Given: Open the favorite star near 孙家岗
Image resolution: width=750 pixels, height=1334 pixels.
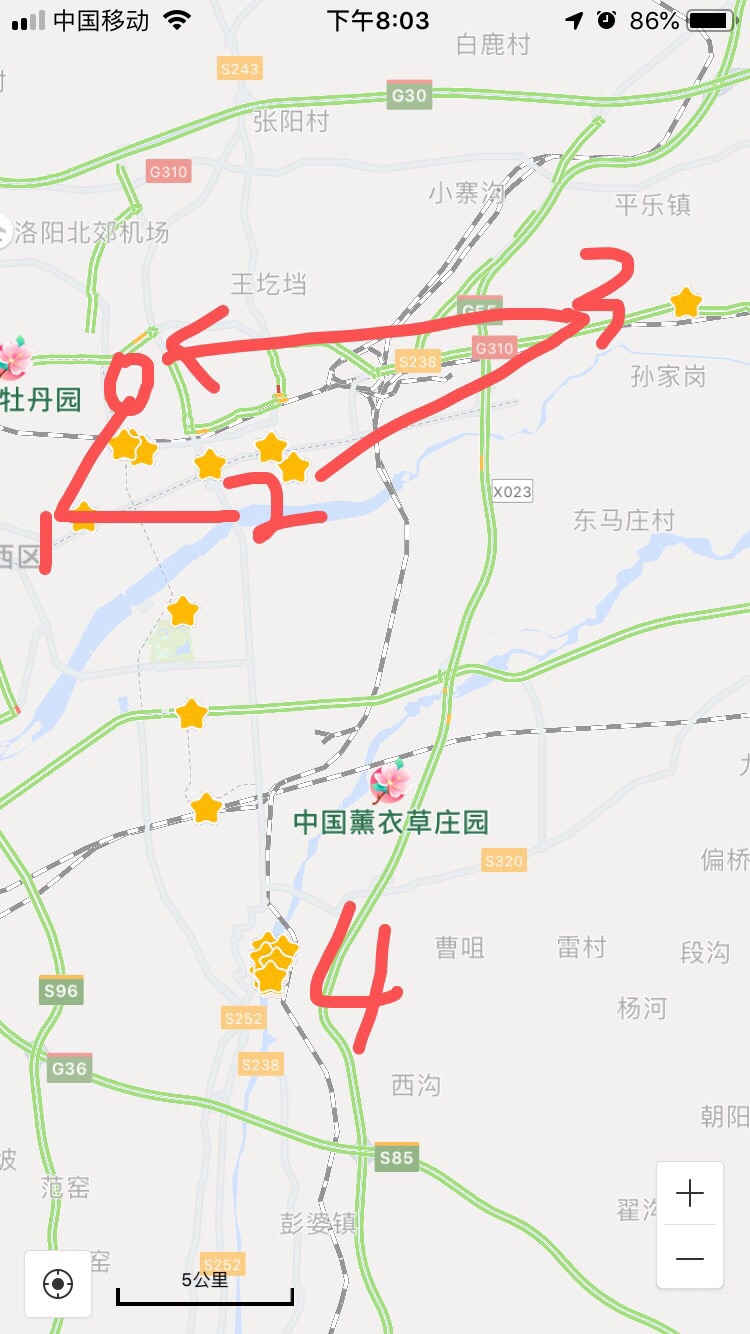Looking at the screenshot, I should [x=685, y=302].
